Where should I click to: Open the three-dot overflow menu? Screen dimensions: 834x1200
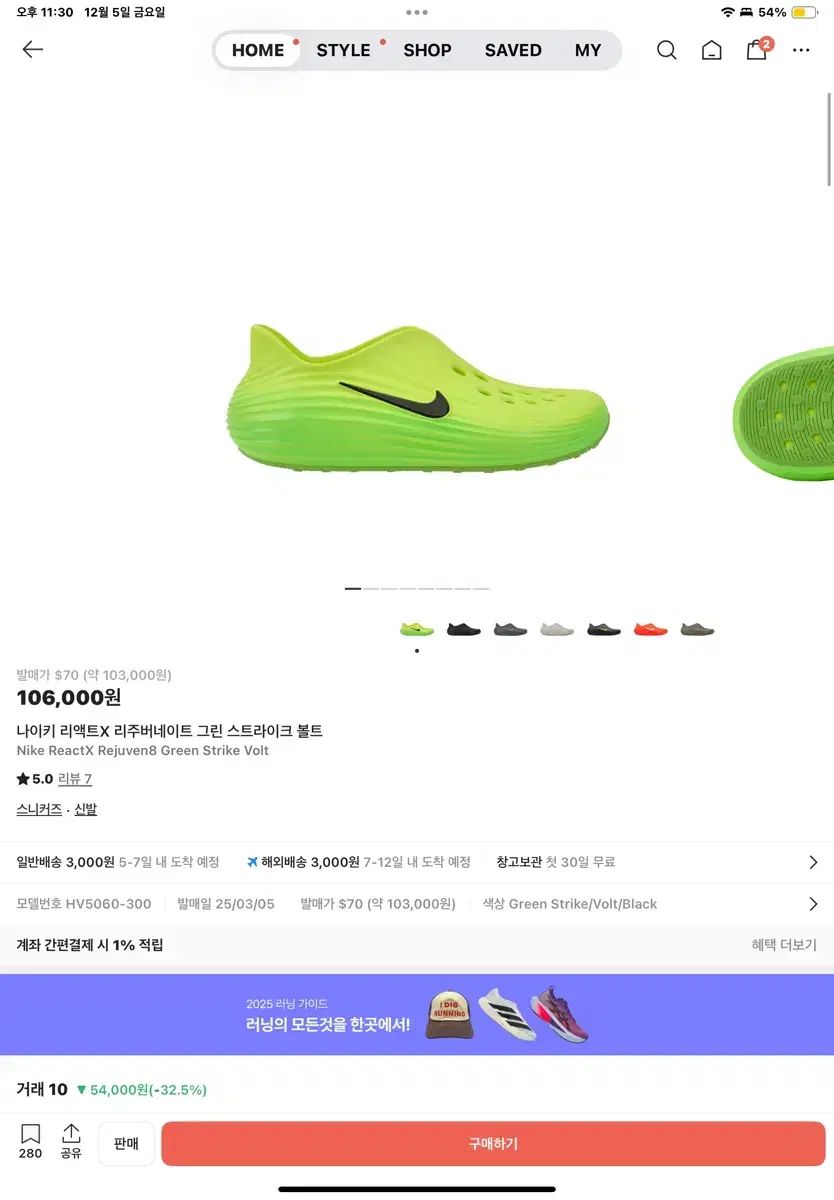click(801, 50)
